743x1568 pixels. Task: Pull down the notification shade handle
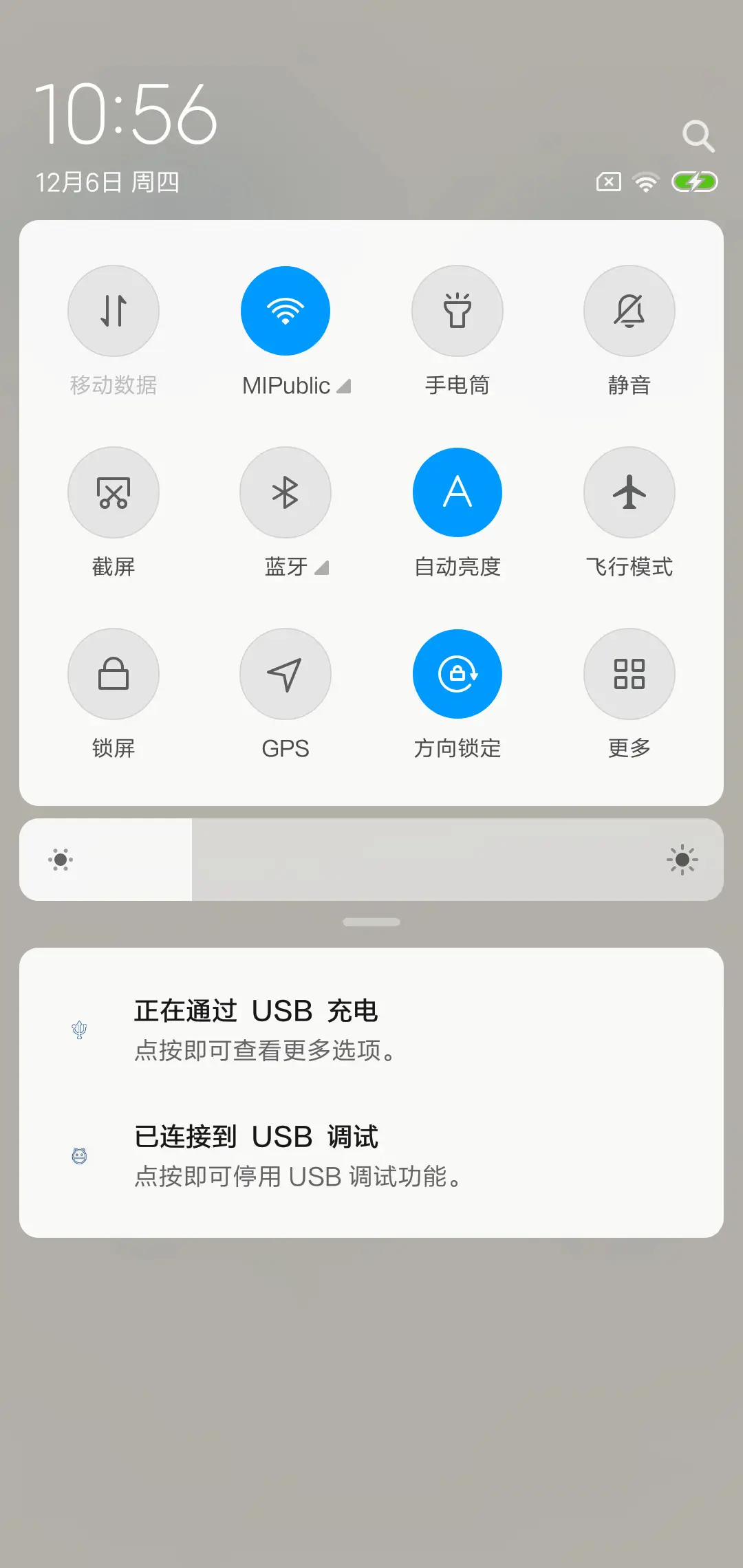(x=371, y=922)
